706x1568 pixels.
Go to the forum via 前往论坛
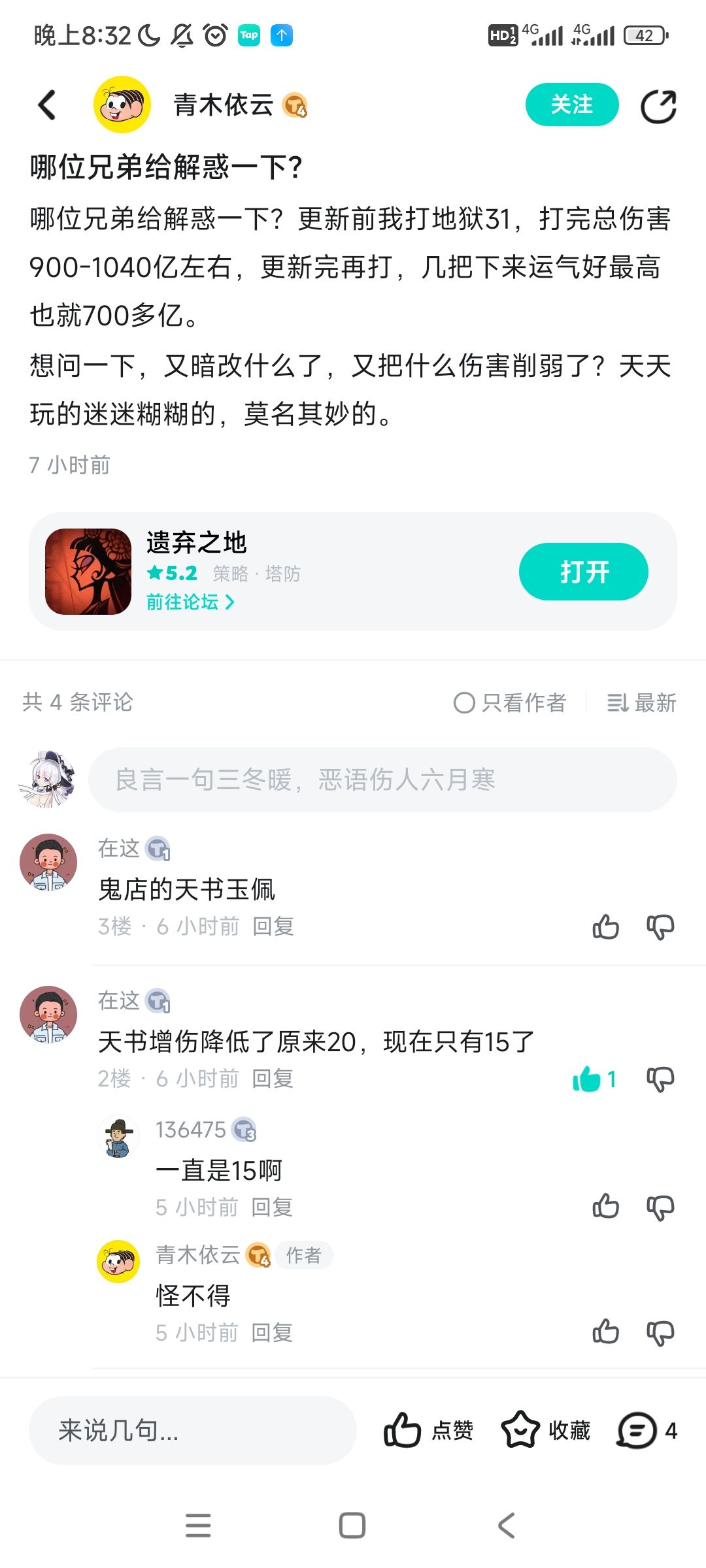click(x=190, y=602)
